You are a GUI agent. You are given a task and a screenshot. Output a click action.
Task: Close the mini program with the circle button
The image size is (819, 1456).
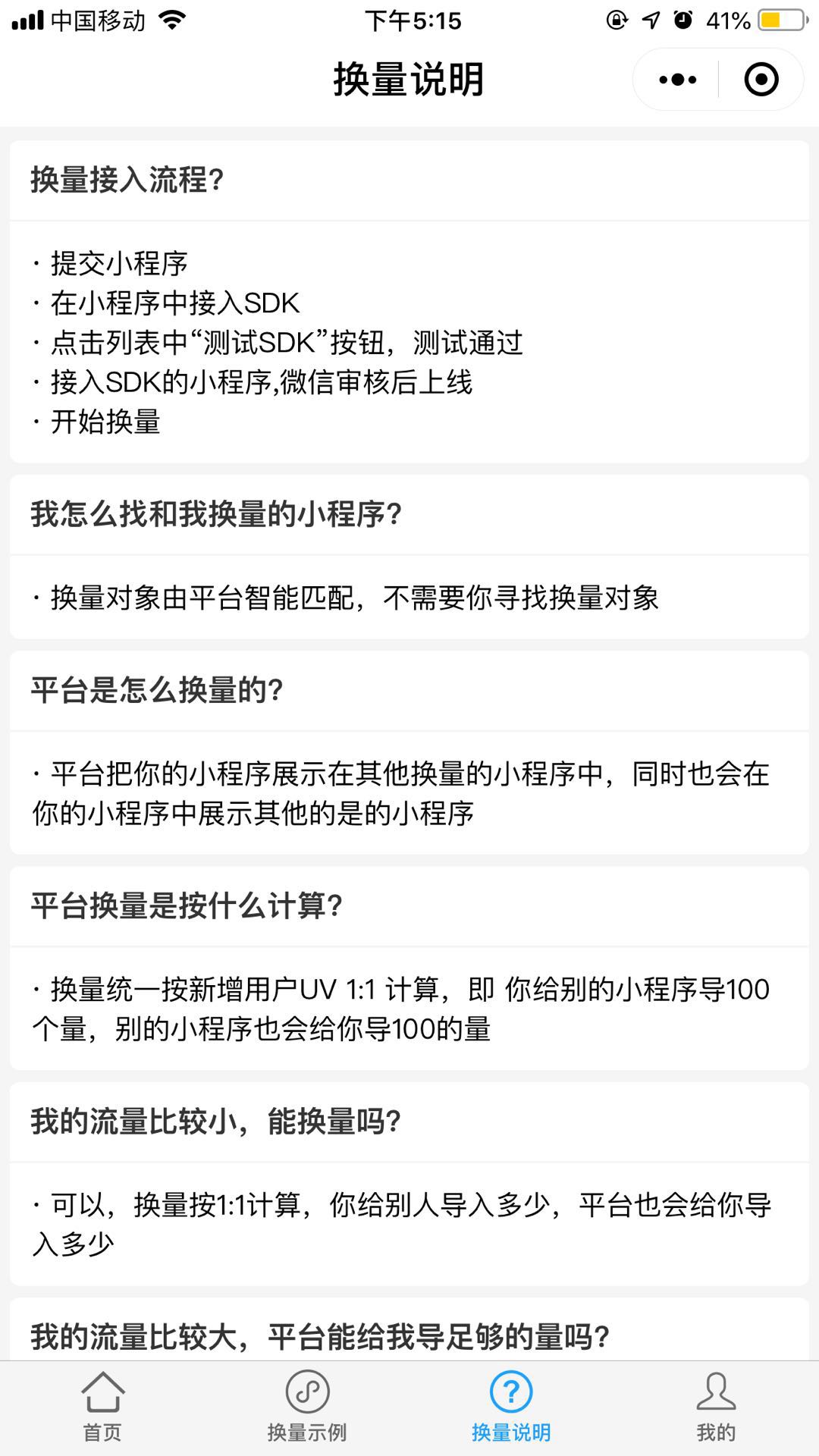point(761,80)
